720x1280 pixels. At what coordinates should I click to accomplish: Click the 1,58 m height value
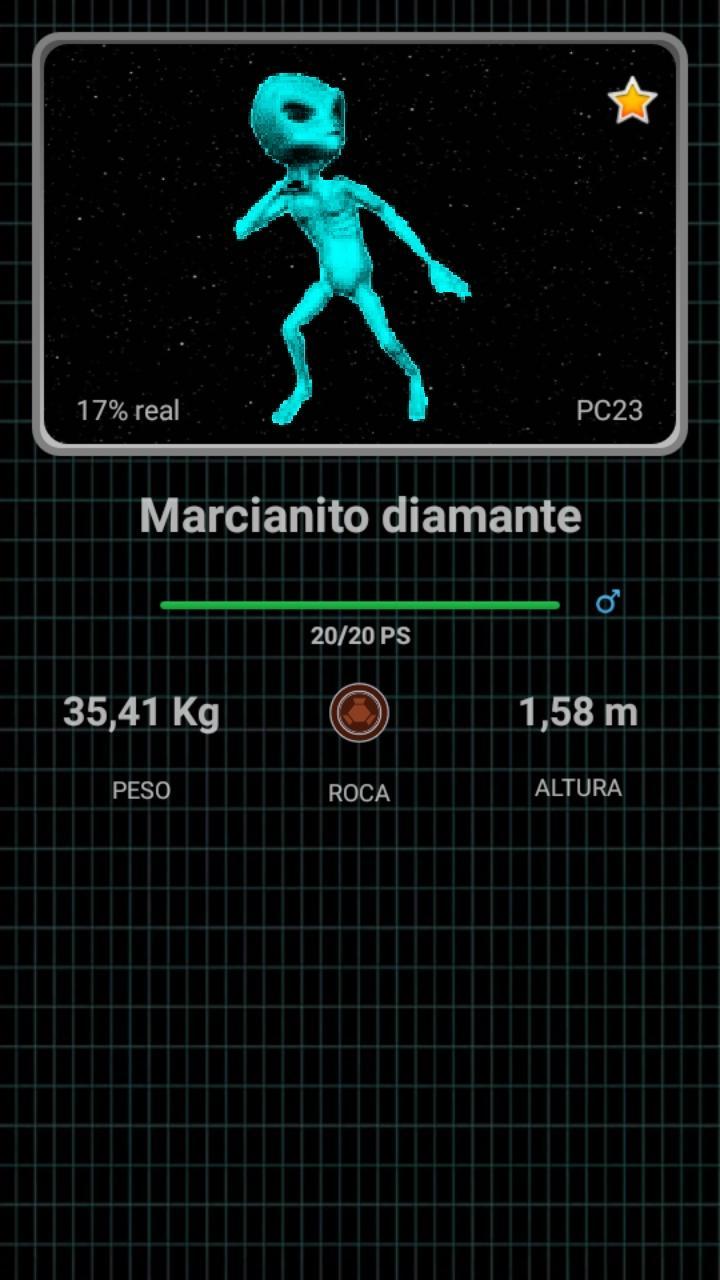click(578, 711)
